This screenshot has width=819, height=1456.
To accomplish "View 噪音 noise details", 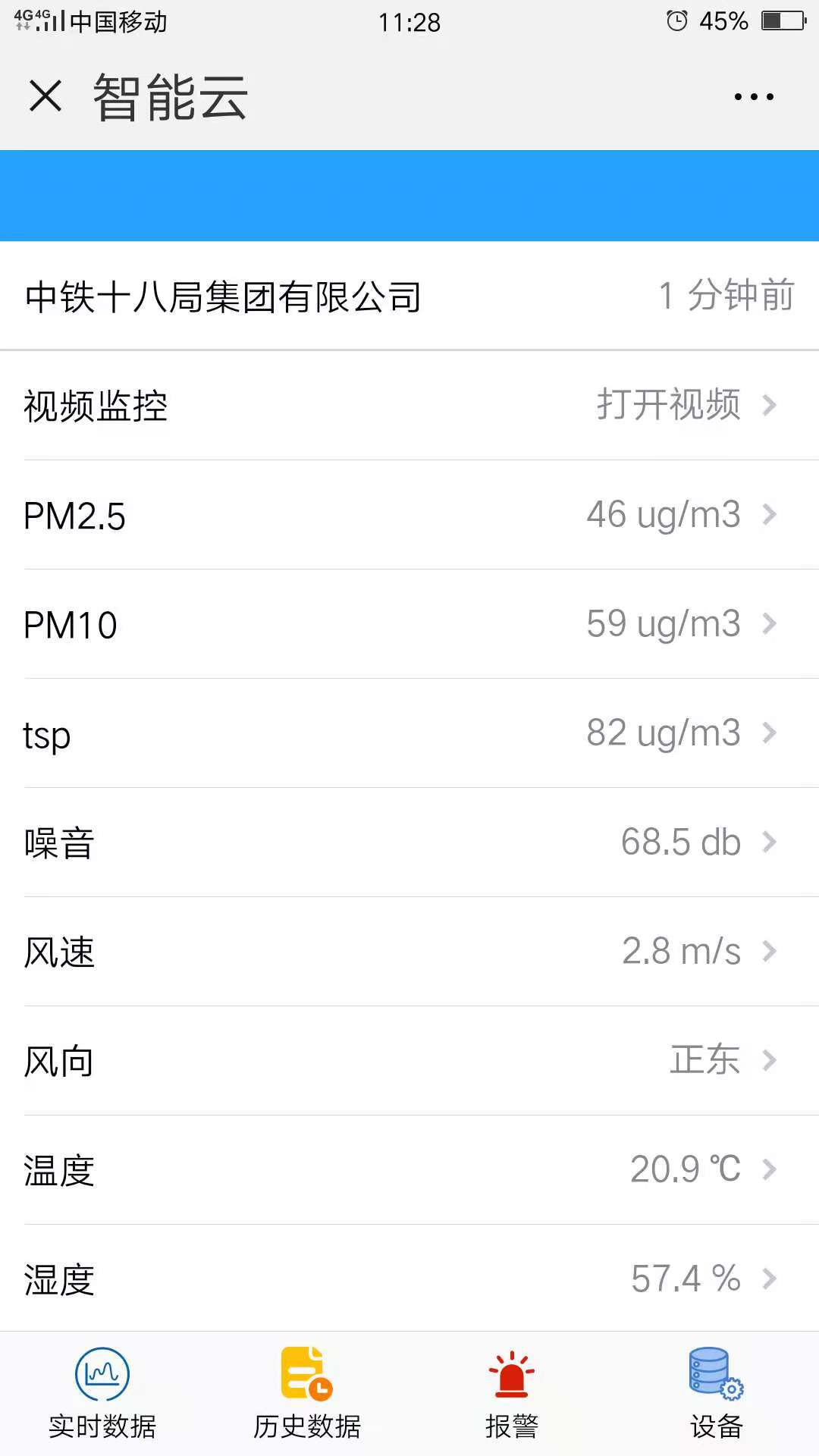I will (409, 842).
